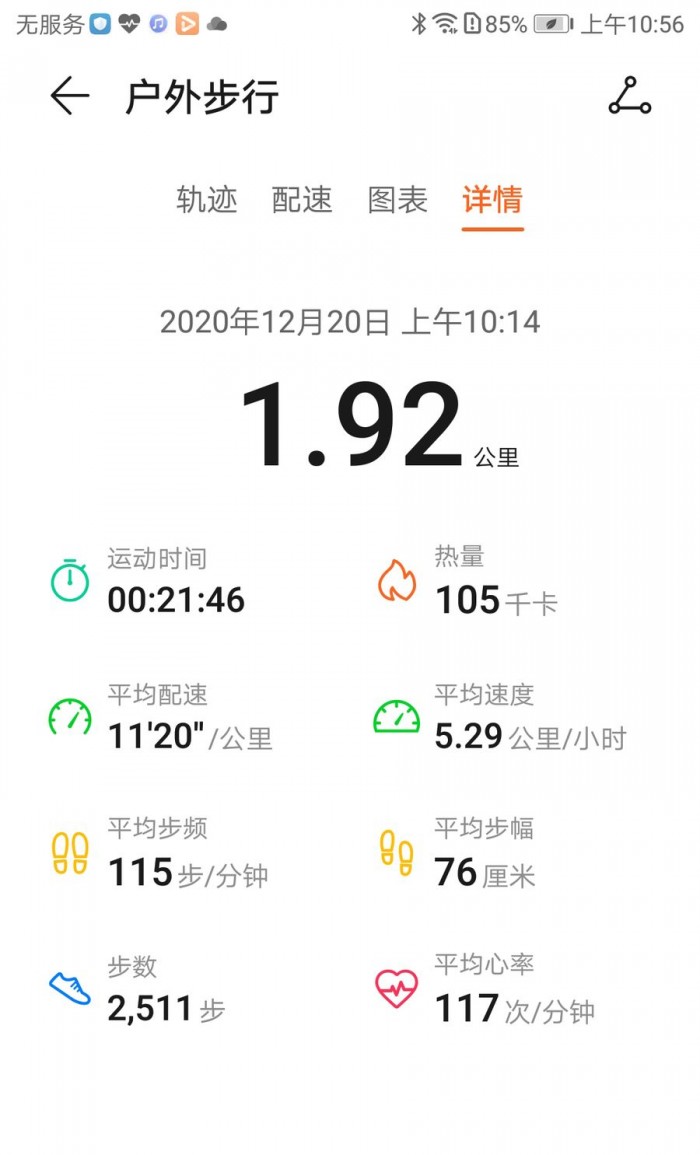Switch to the 轨迹 tab
This screenshot has width=700, height=1155.
pyautogui.click(x=207, y=199)
